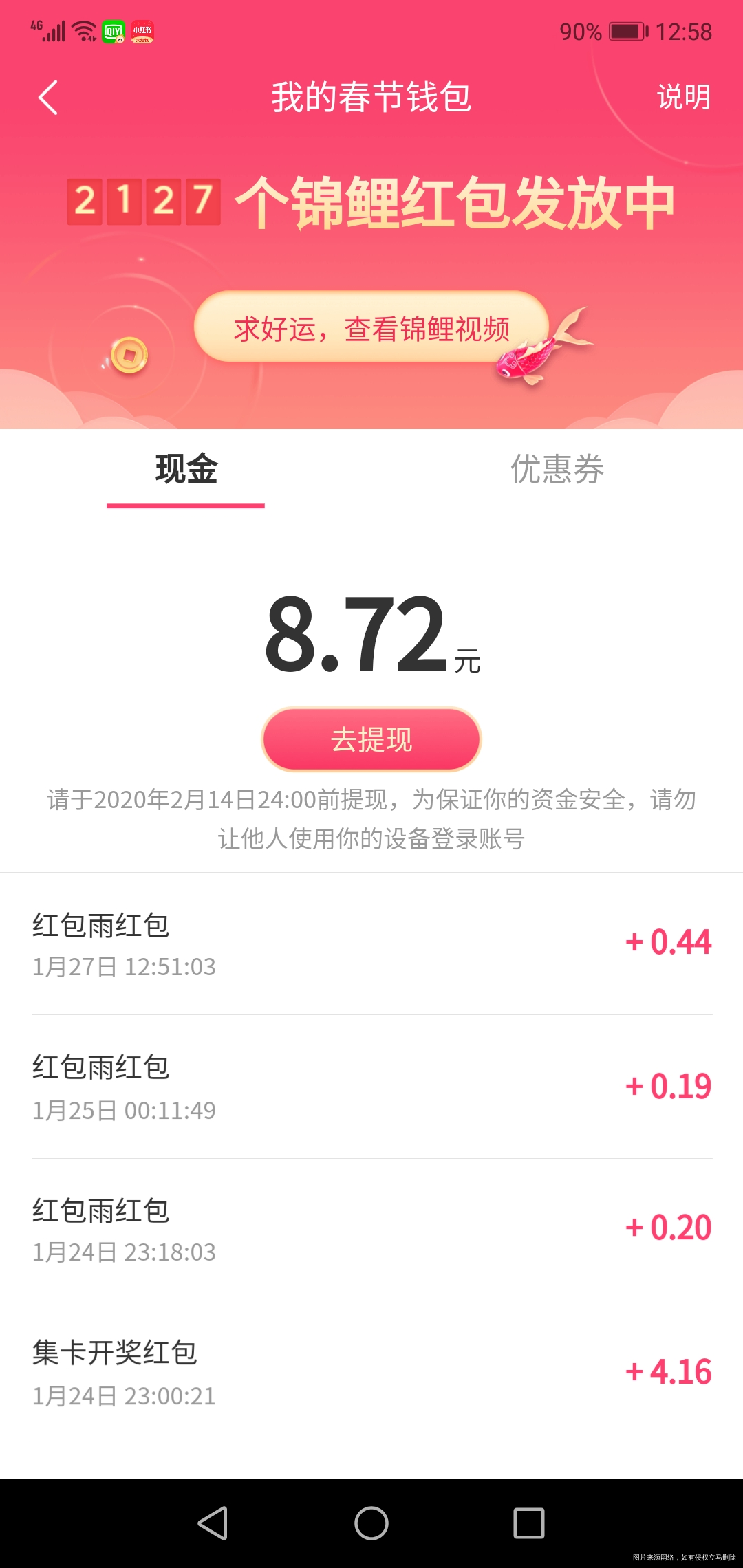Image resolution: width=743 pixels, height=1568 pixels.
Task: Tap the back chevron on the wallet page
Action: pos(48,98)
